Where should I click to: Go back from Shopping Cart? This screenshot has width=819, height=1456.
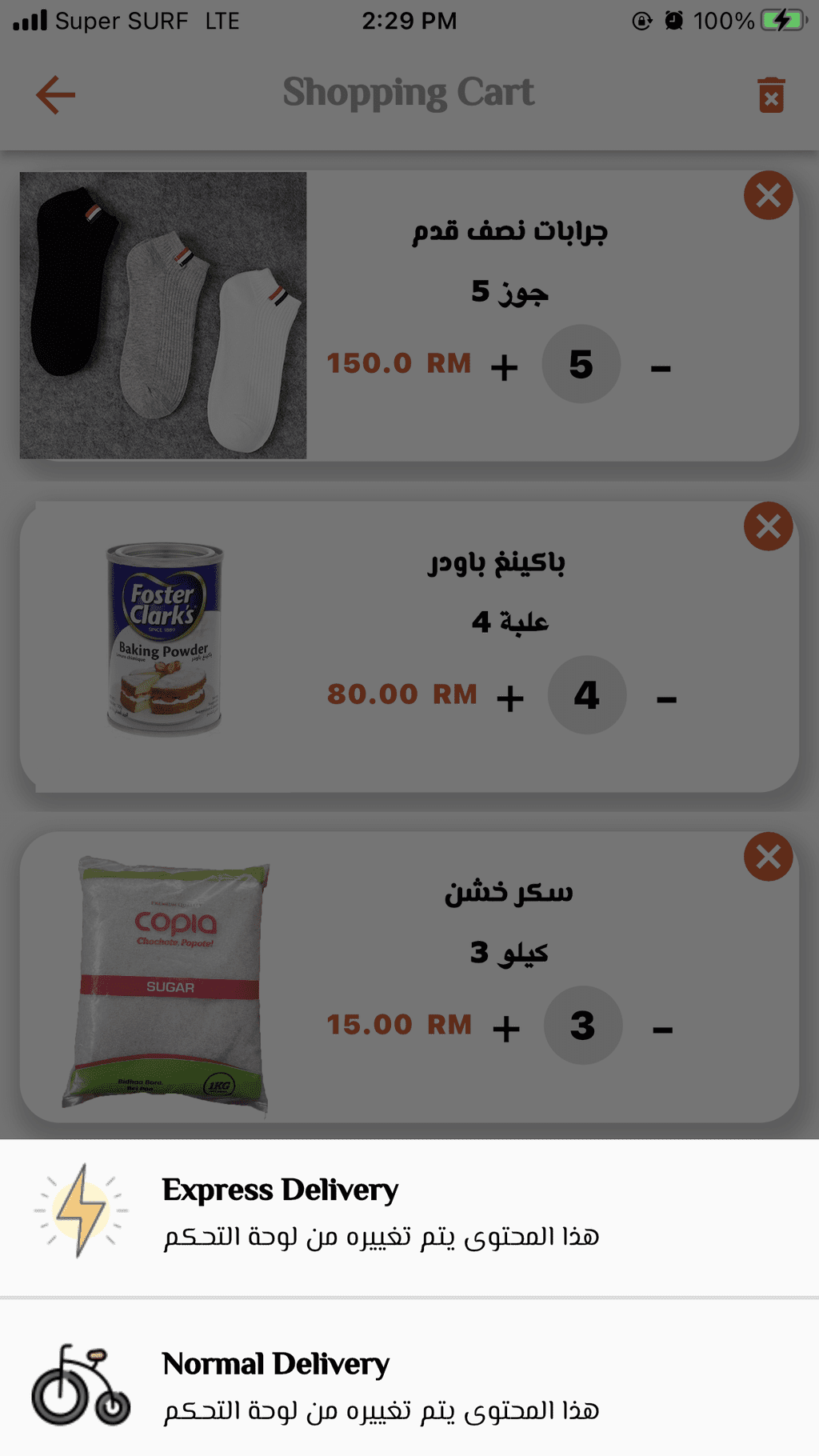[x=56, y=95]
